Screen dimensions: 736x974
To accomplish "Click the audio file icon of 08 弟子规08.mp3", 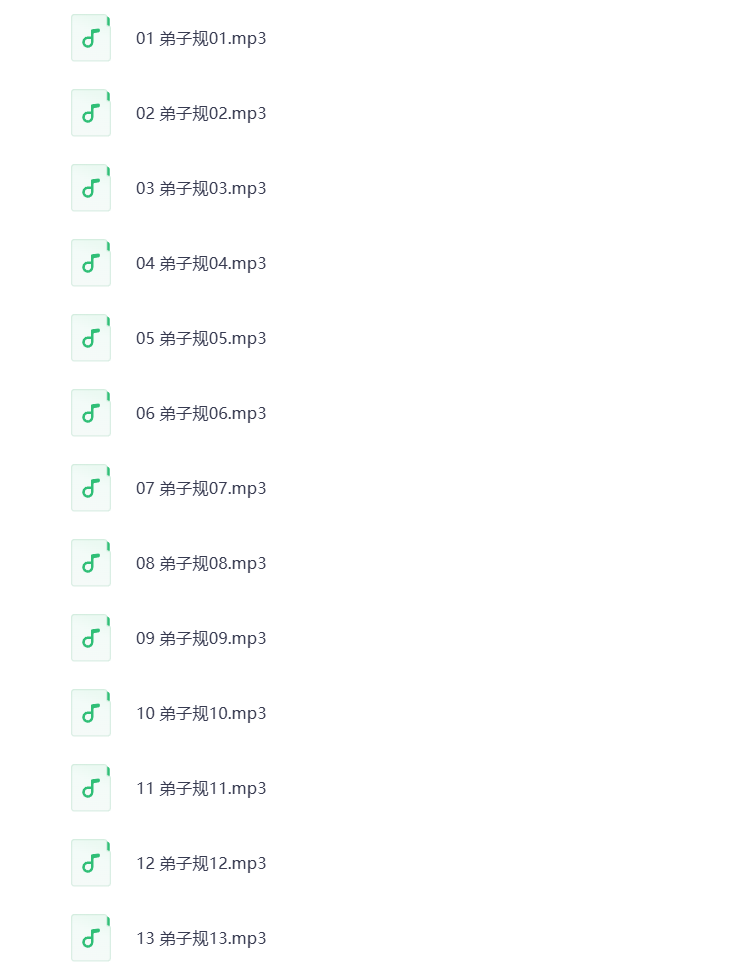I will 91,563.
